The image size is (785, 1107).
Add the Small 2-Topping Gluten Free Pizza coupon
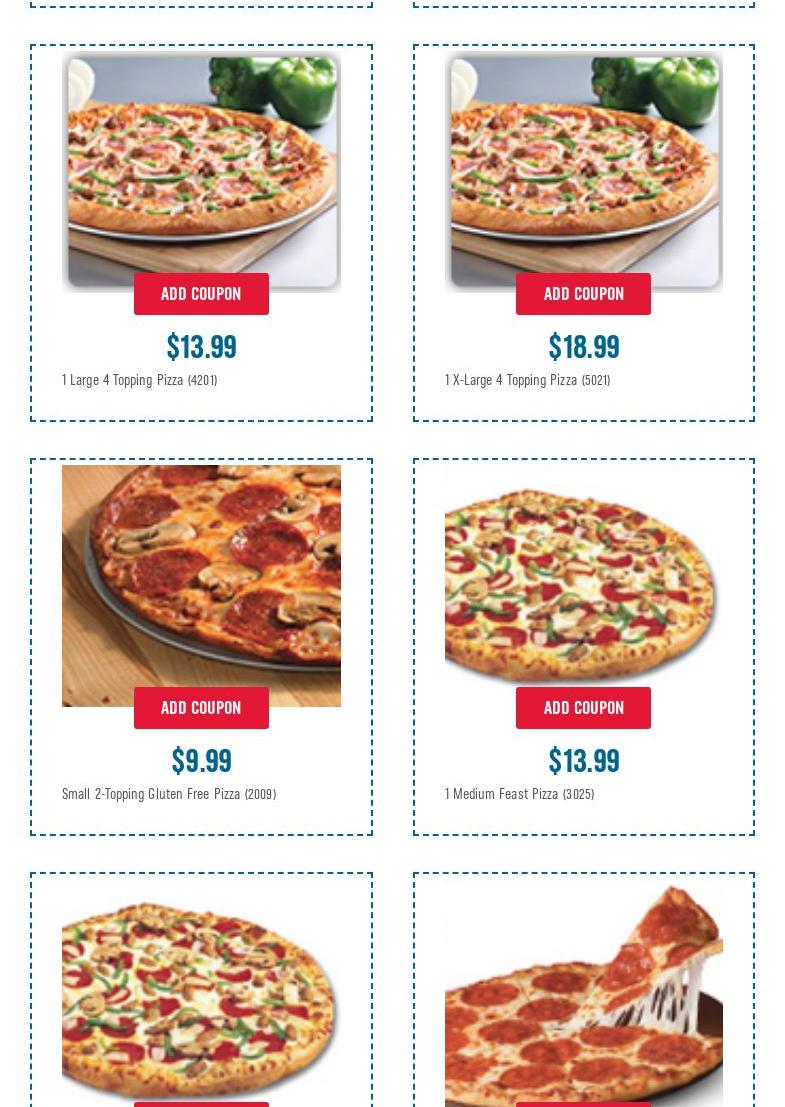pyautogui.click(x=201, y=708)
